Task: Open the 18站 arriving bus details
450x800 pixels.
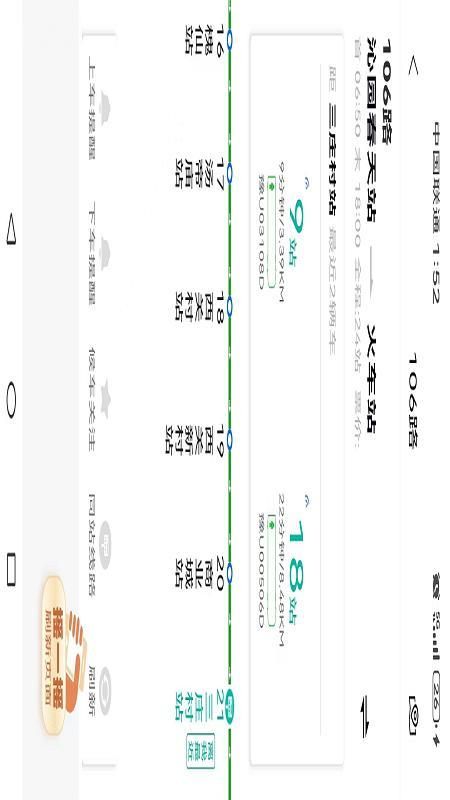Action: pyautogui.click(x=283, y=569)
